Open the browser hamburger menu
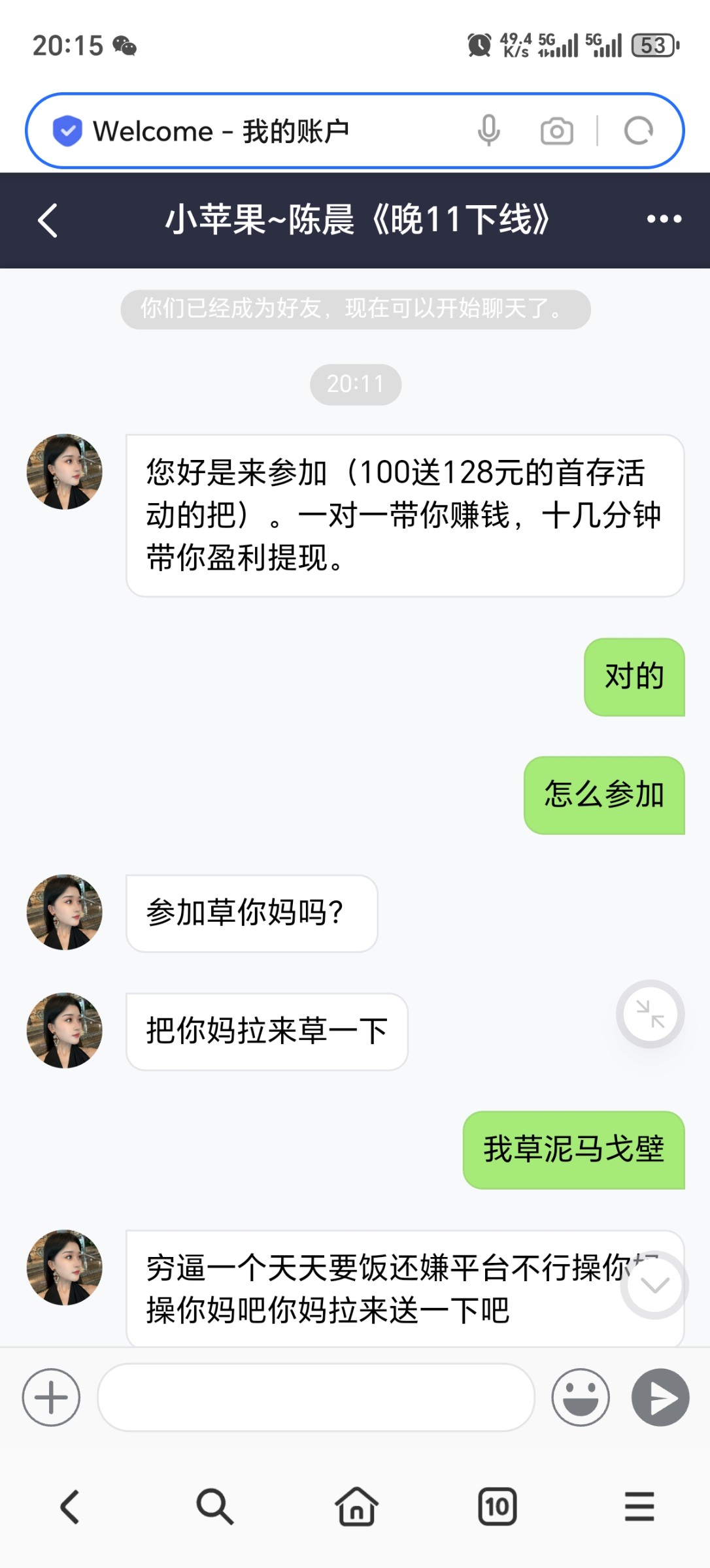This screenshot has height=1568, width=710. [x=639, y=1507]
